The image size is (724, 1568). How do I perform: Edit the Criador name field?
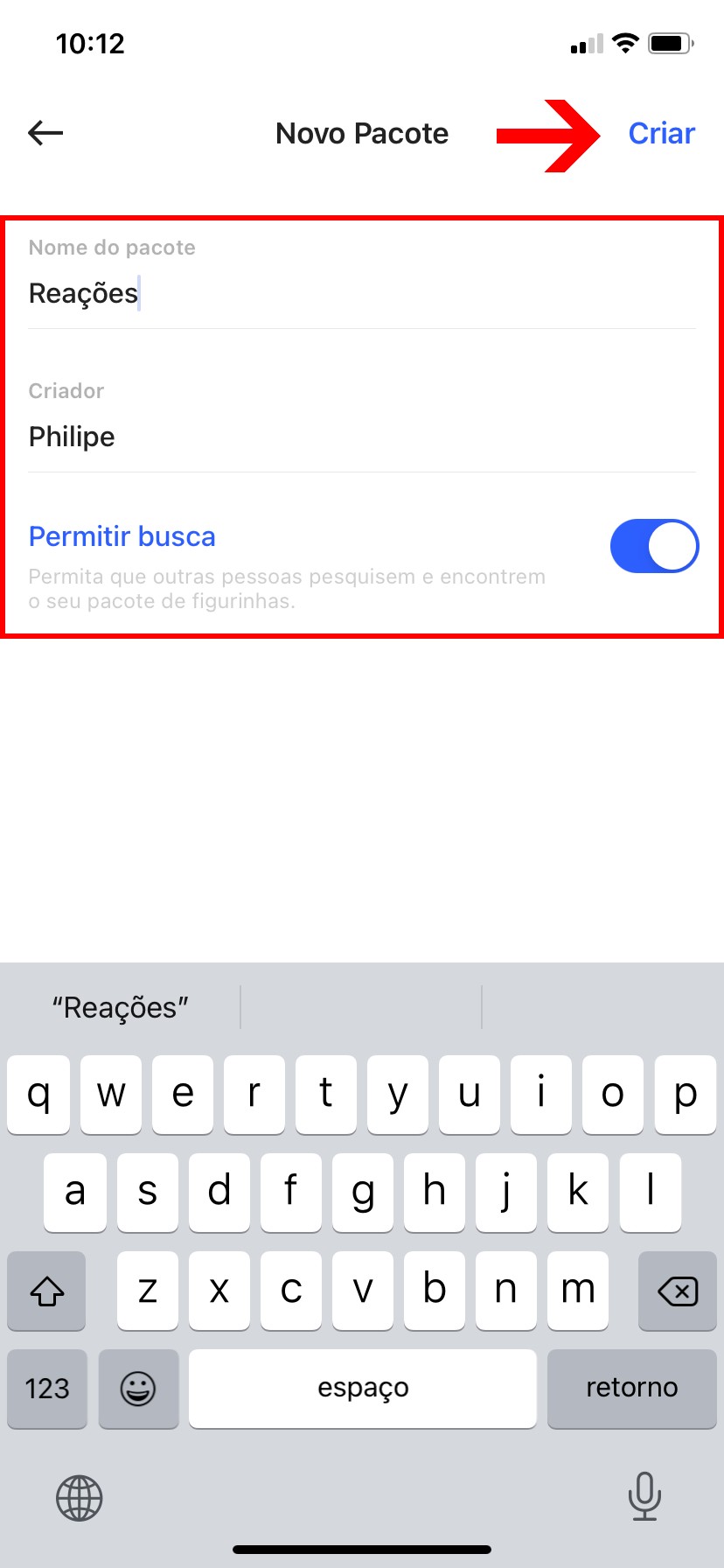click(x=360, y=437)
